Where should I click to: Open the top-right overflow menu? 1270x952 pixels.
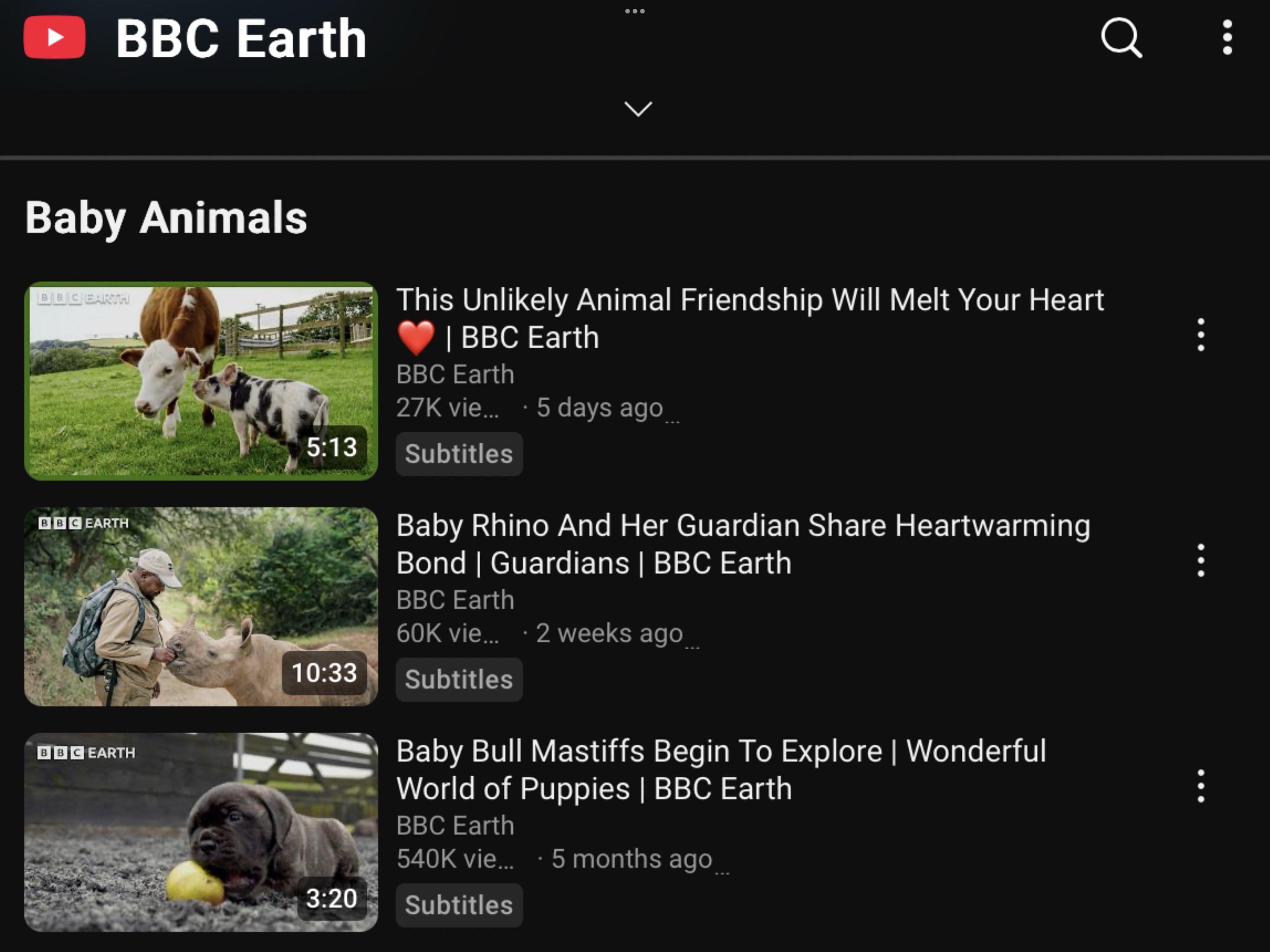click(x=1227, y=38)
